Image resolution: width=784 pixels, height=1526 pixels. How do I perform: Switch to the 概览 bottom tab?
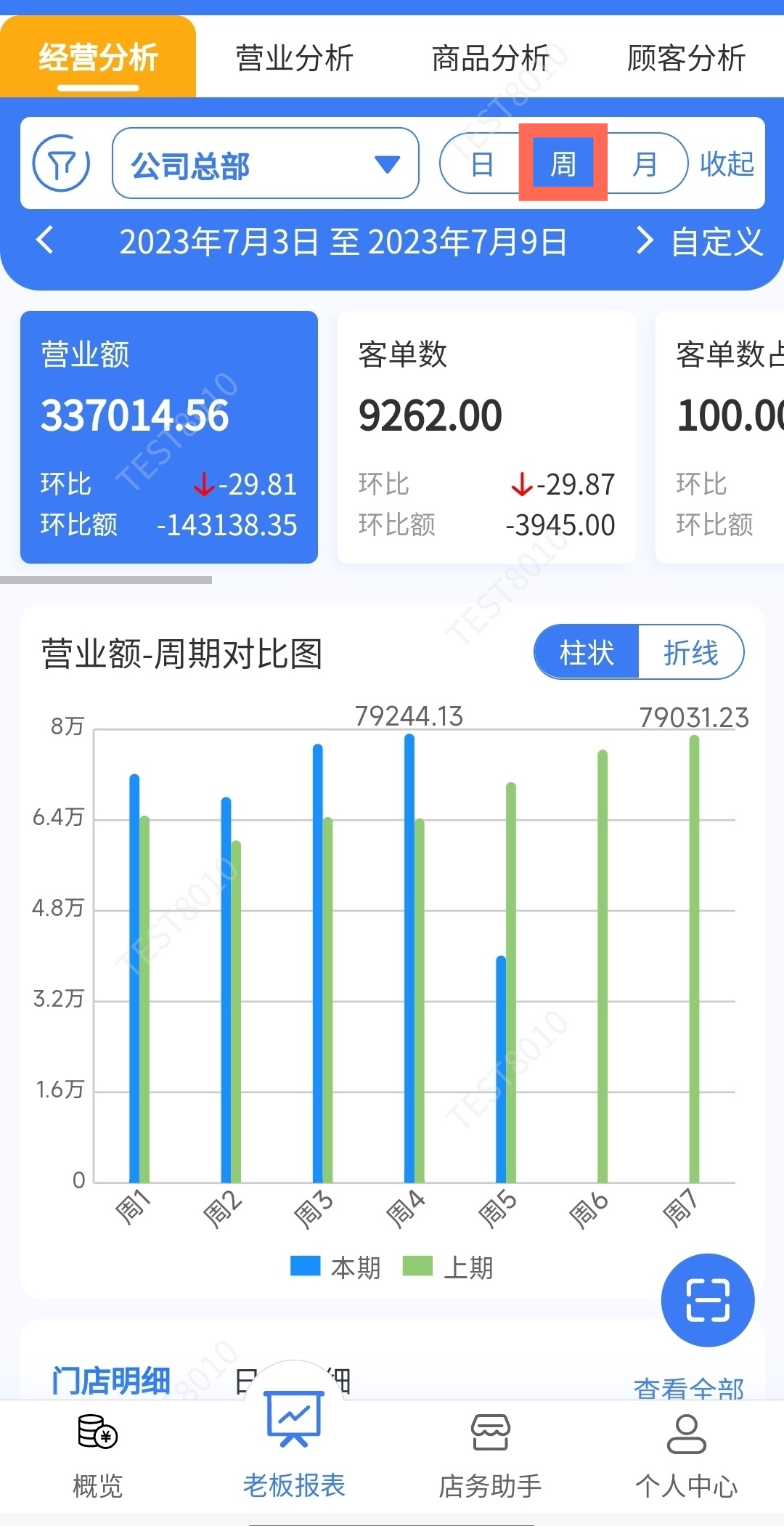tap(98, 1456)
